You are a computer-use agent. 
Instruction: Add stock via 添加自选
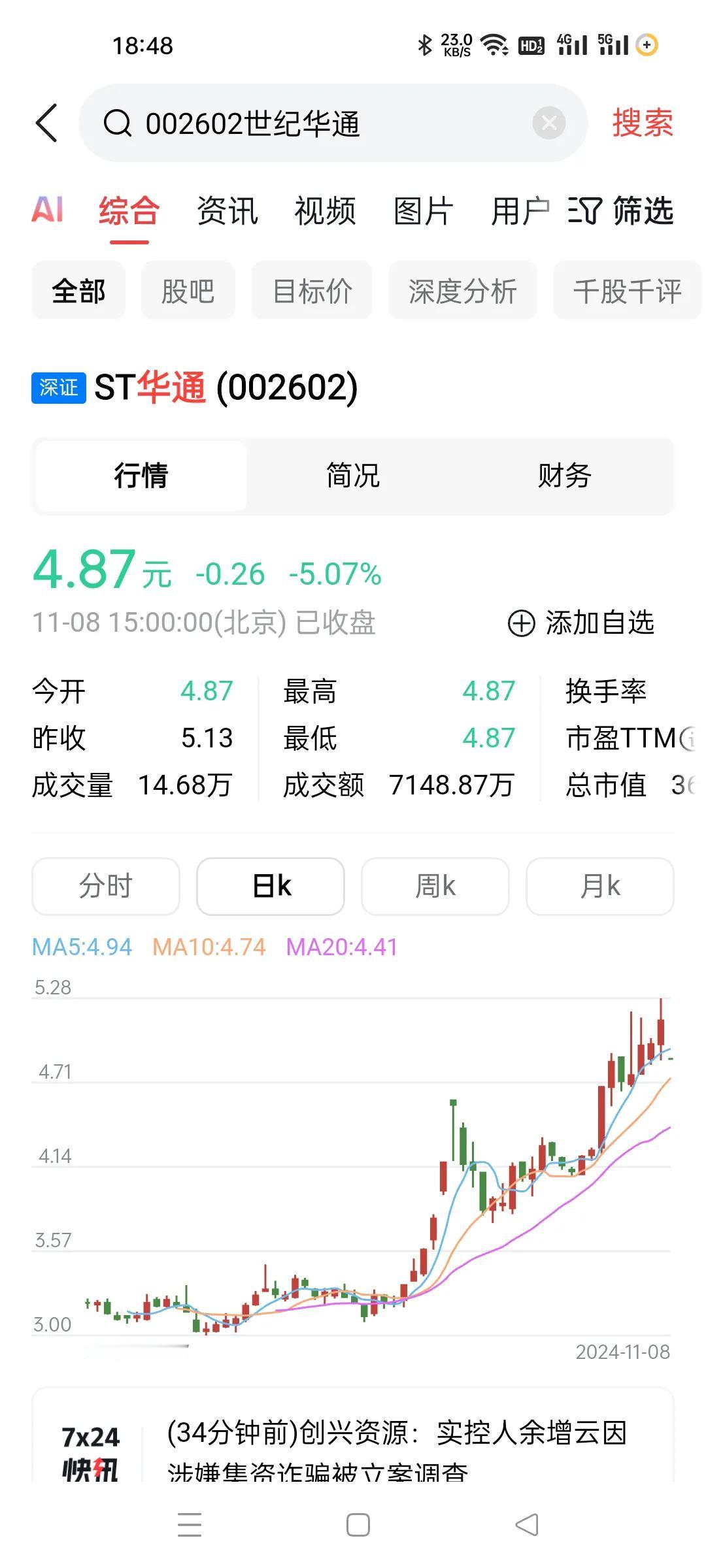pyautogui.click(x=581, y=623)
